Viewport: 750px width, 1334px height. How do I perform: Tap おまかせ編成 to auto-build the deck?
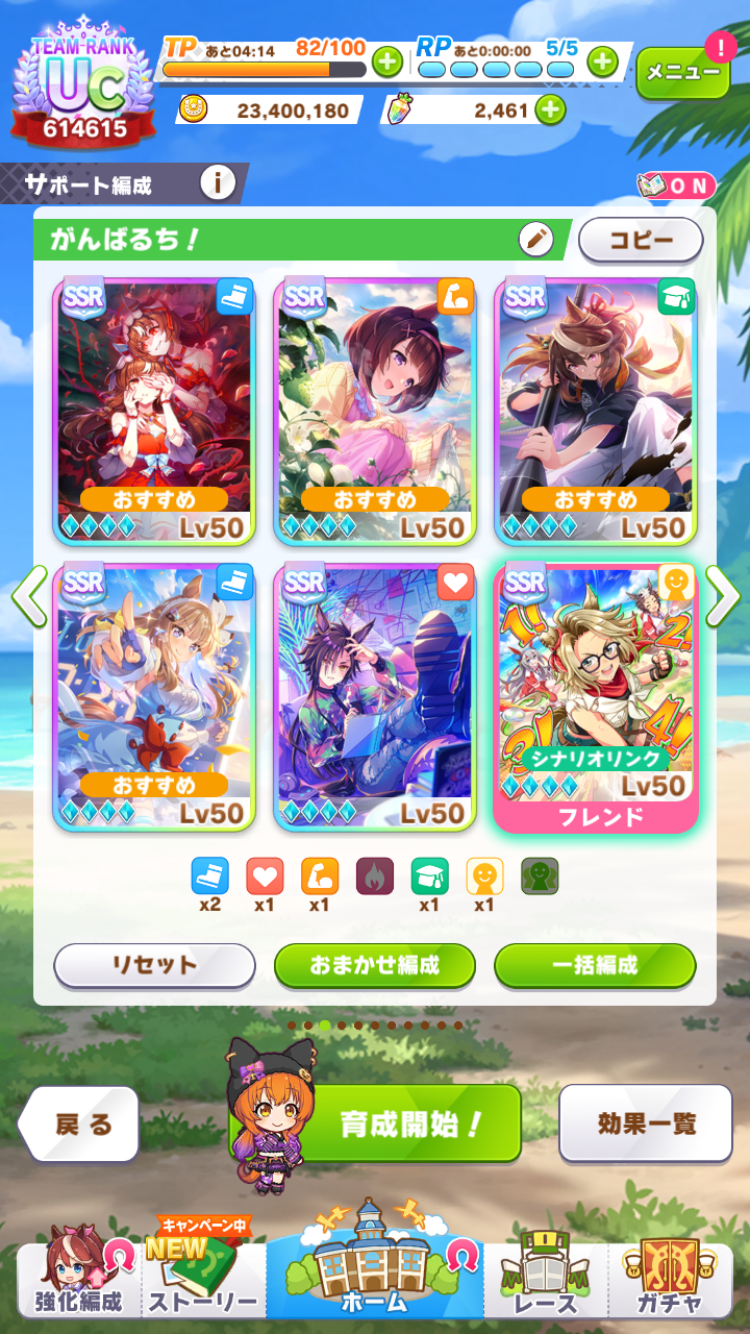tap(375, 965)
